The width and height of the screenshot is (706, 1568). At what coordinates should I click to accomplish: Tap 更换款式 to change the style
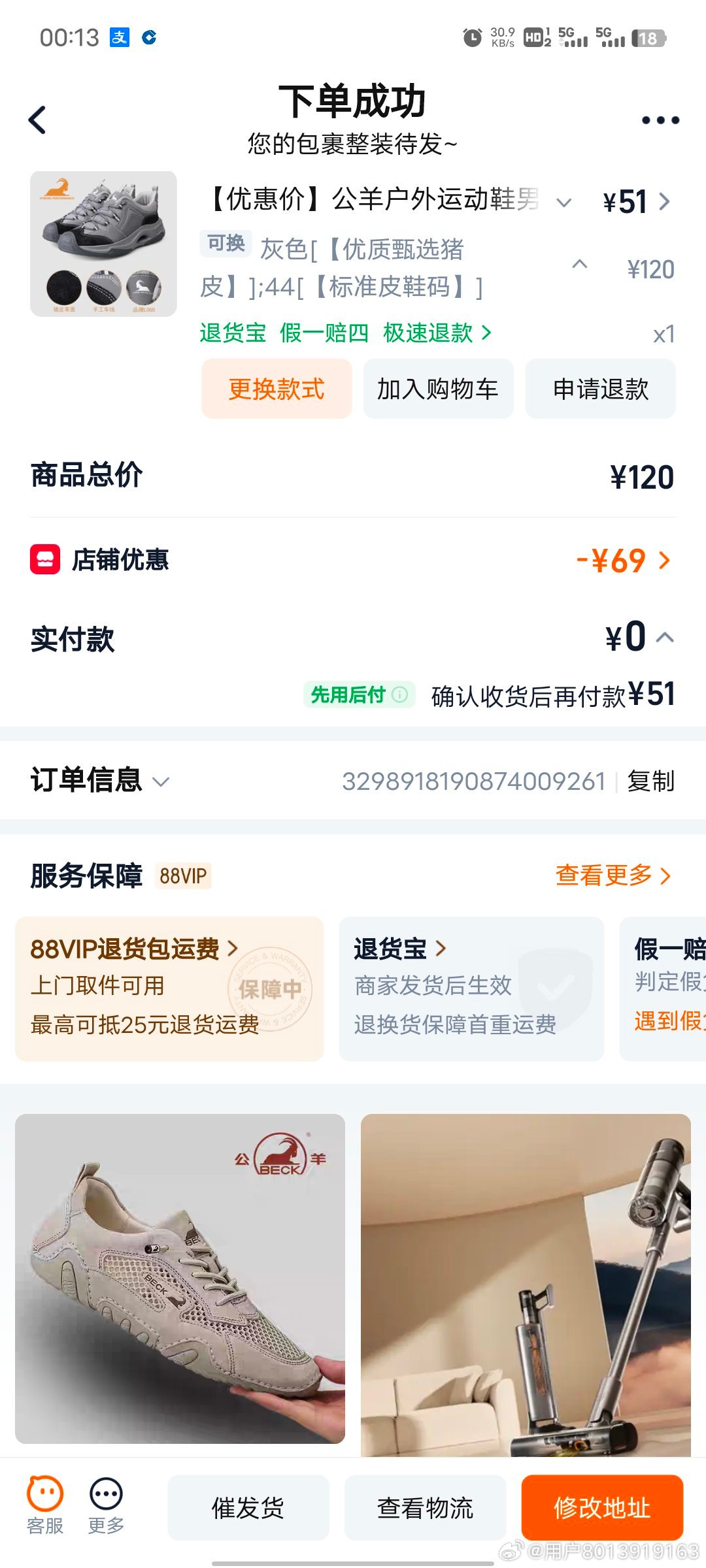point(277,389)
